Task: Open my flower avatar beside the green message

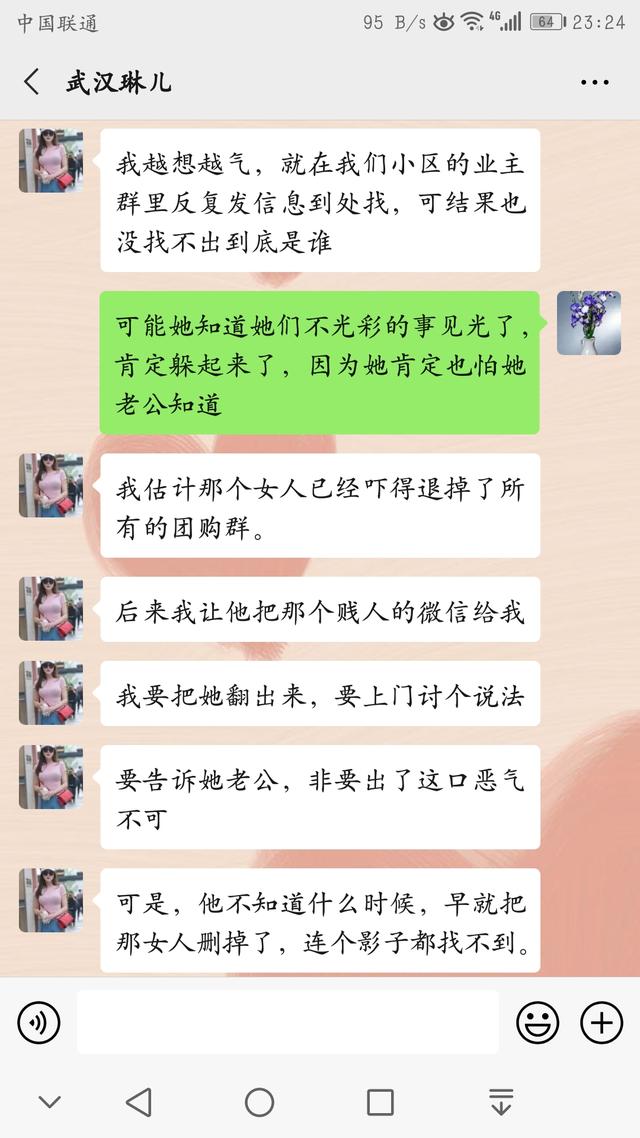Action: pyautogui.click(x=588, y=323)
